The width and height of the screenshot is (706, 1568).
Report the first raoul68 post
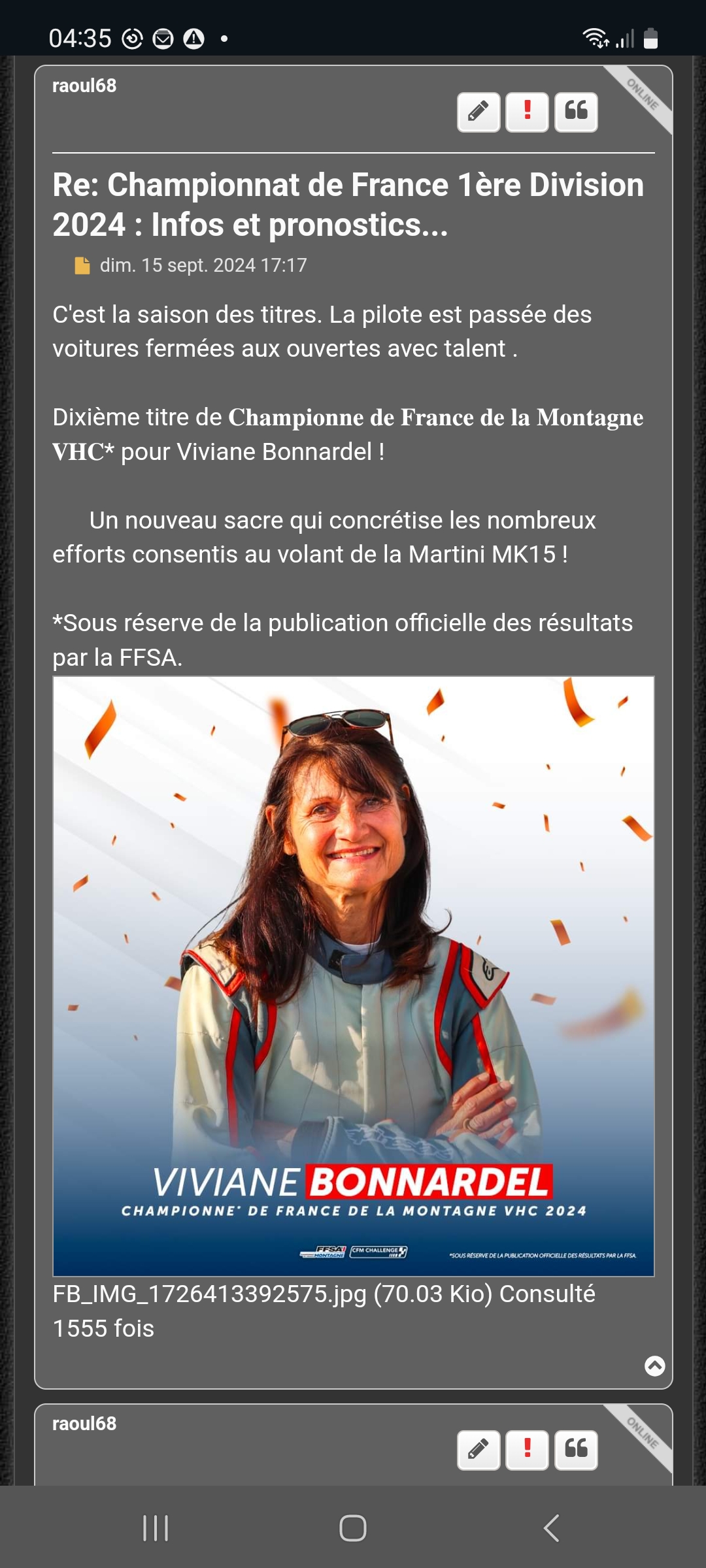click(x=527, y=112)
